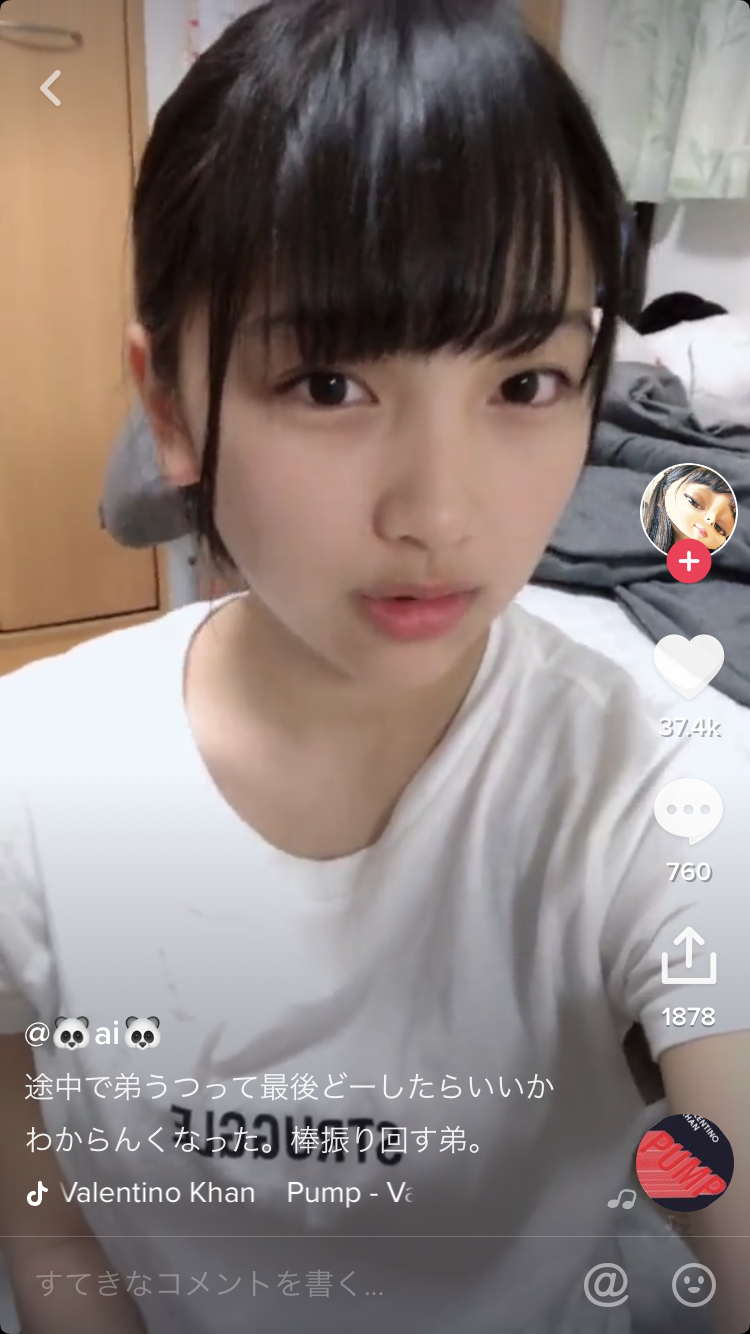Screen dimensions: 750x1334
Task: Share this video via the arrow icon
Action: click(x=689, y=956)
